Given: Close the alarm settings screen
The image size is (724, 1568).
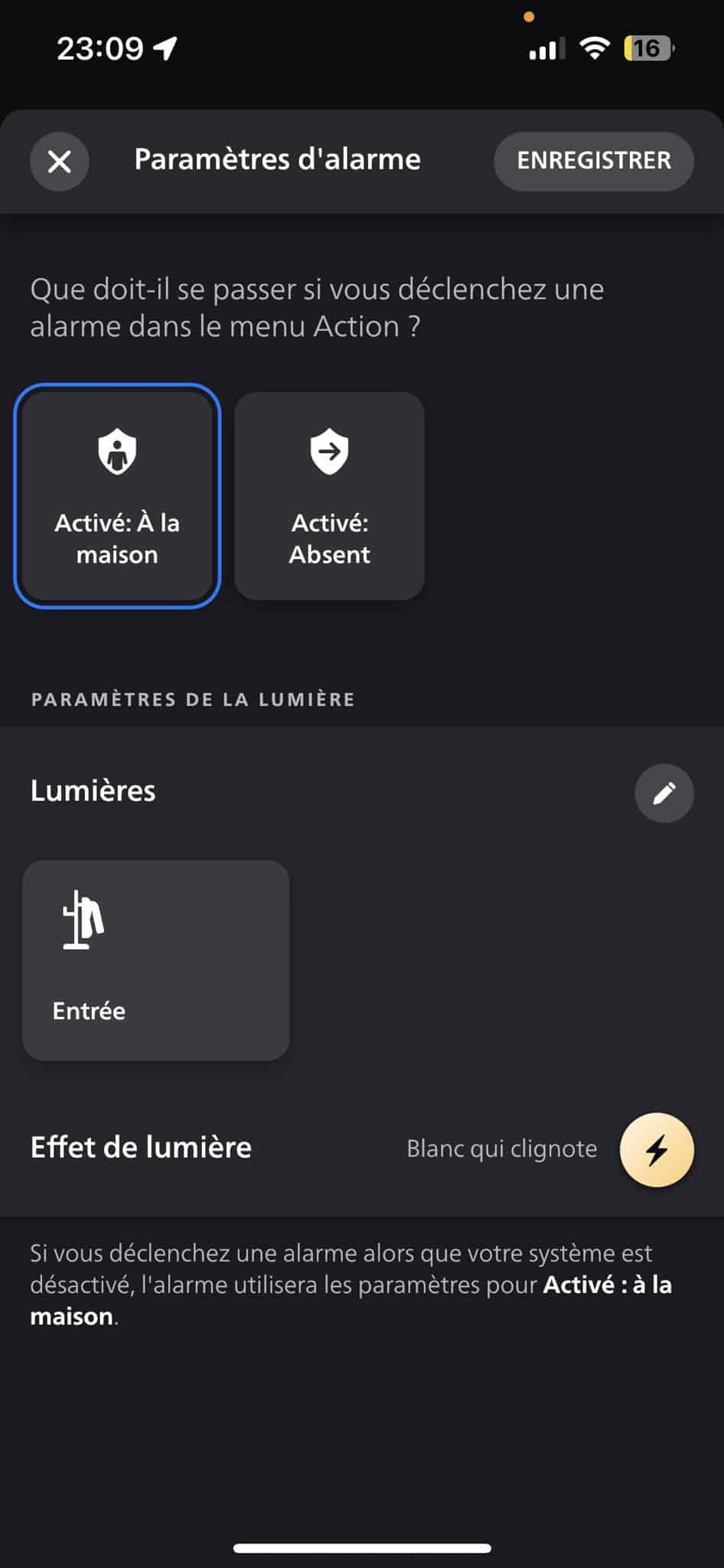Looking at the screenshot, I should pyautogui.click(x=60, y=161).
